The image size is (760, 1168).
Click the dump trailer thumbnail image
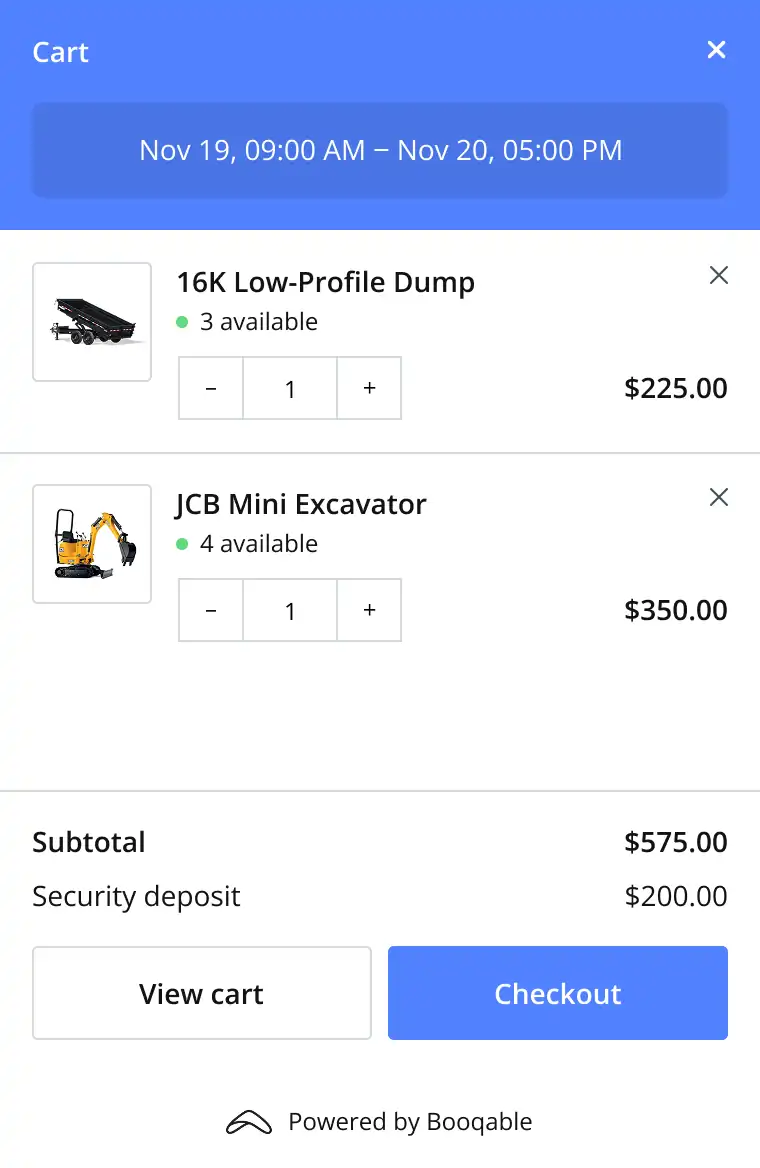[91, 322]
